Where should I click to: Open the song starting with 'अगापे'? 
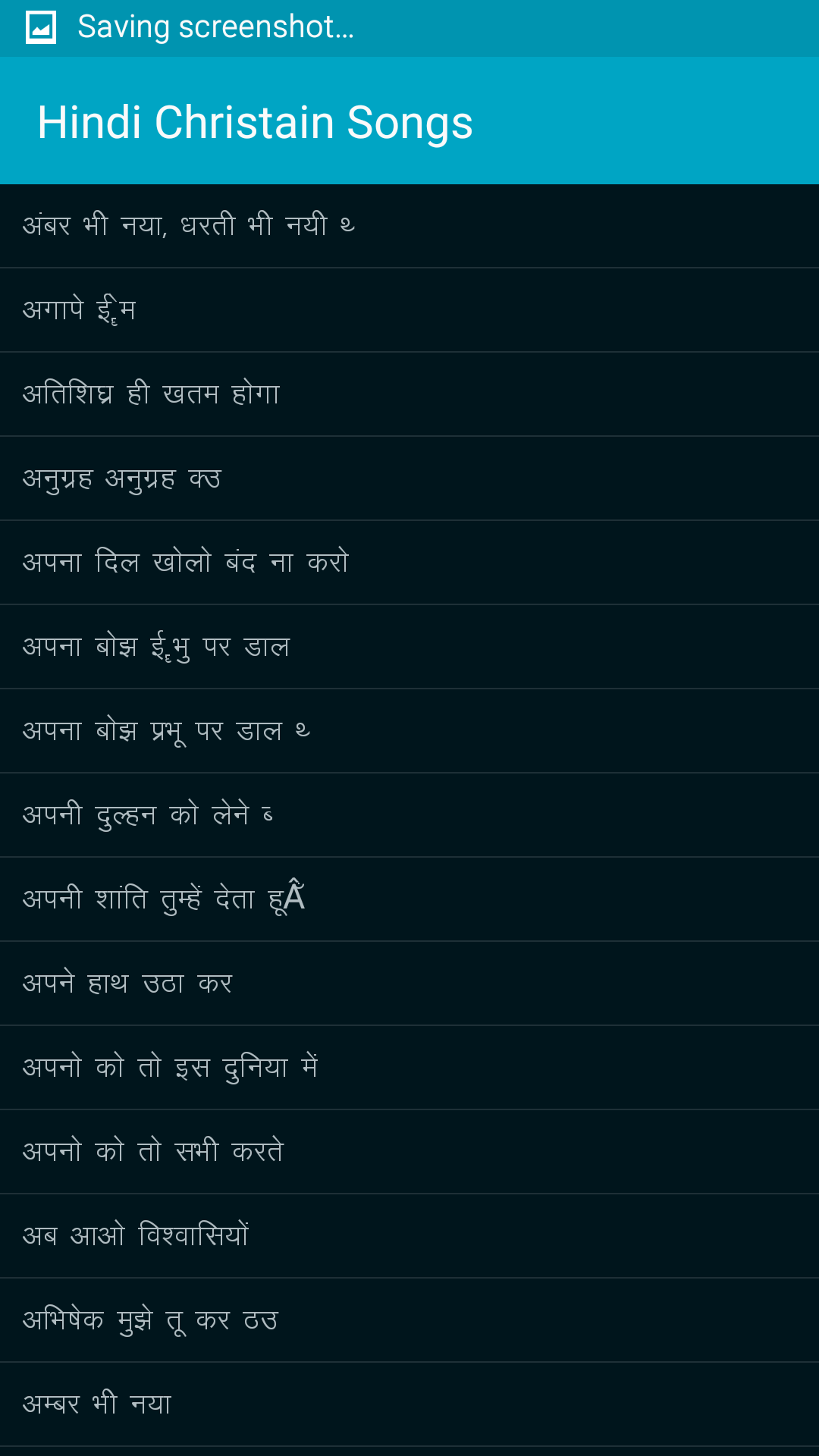click(x=80, y=310)
